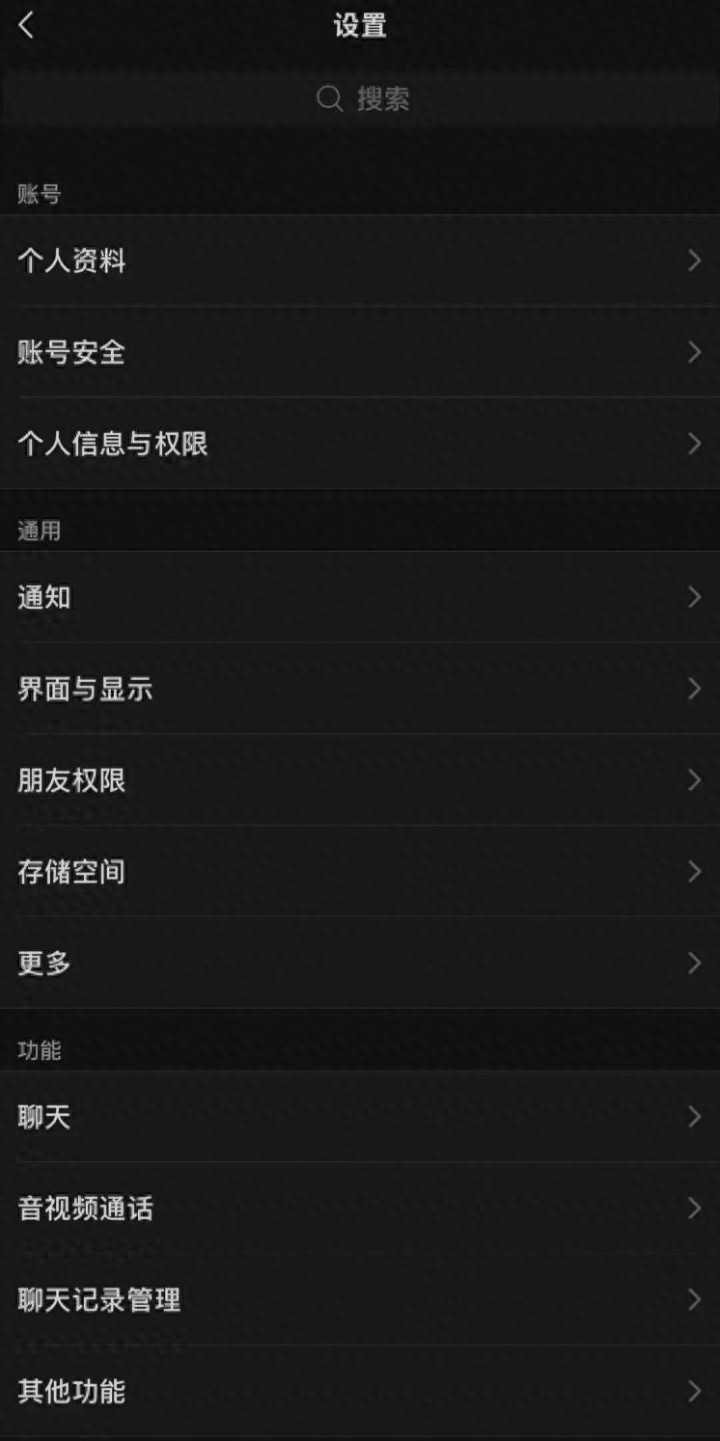Open 界面与显示 settings
The image size is (720, 1441).
pyautogui.click(x=360, y=688)
